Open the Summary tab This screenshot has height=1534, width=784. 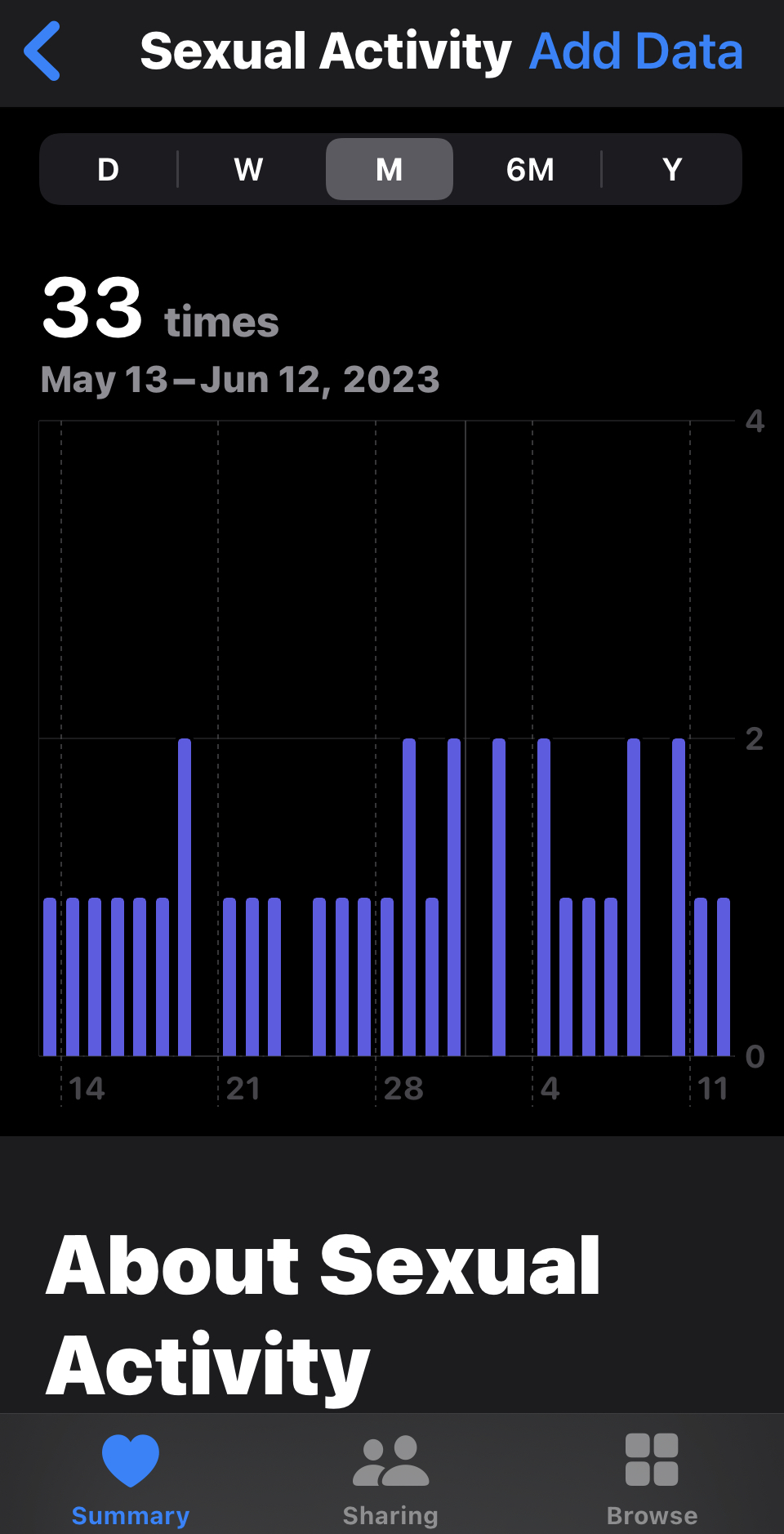[x=131, y=1479]
